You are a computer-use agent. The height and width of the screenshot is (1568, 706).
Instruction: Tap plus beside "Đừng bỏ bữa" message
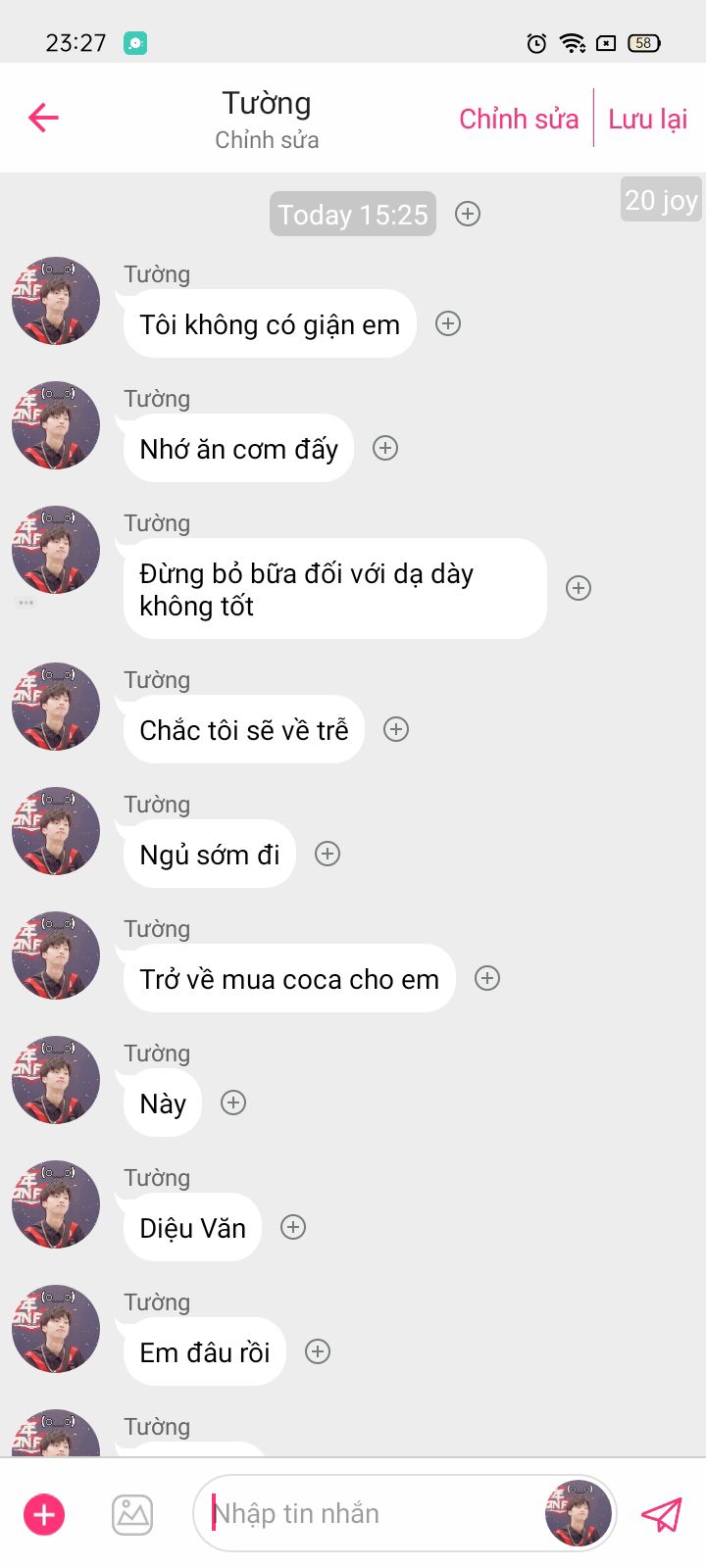579,588
